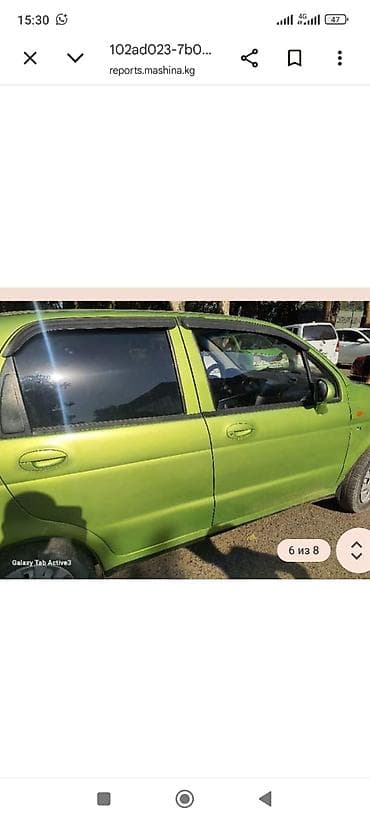
Task: Close the custom tab with the X
Action: [x=30, y=58]
